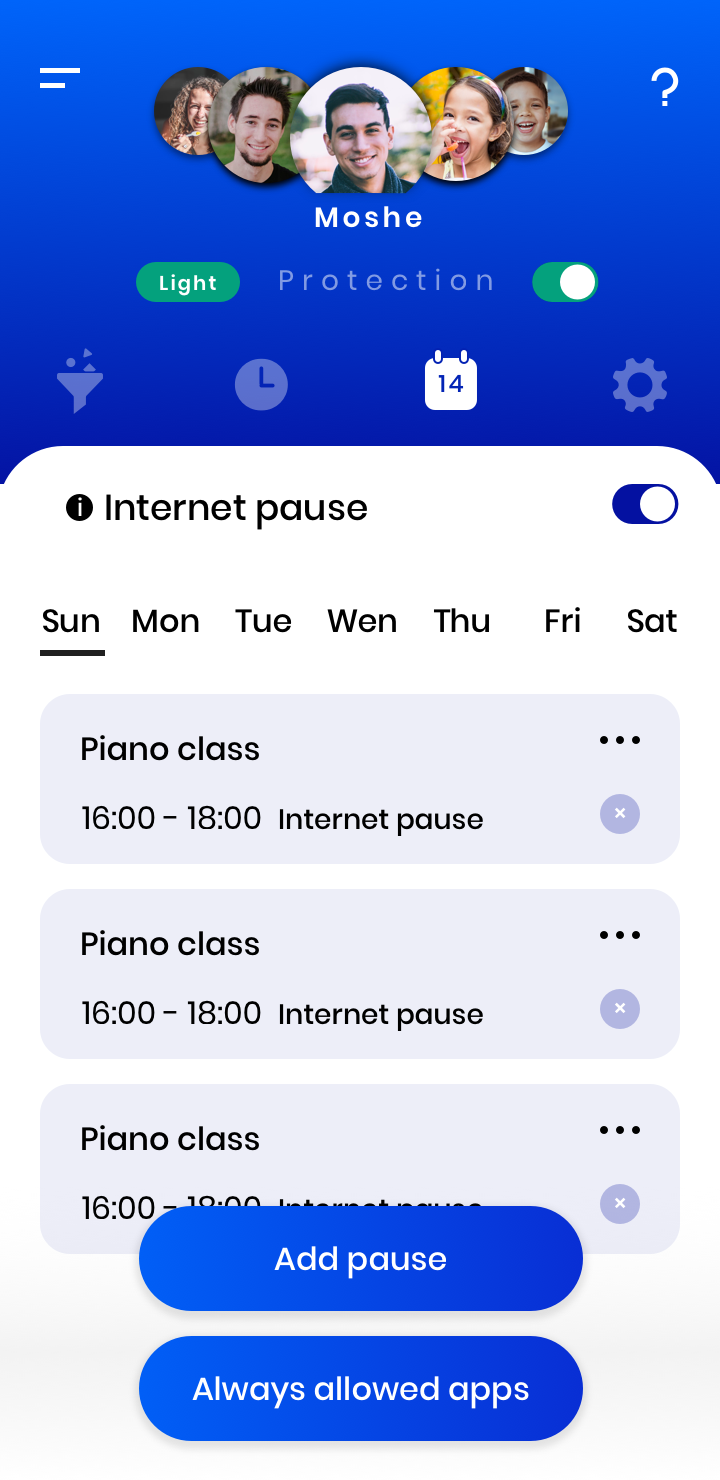Add a new pause

(360, 1258)
